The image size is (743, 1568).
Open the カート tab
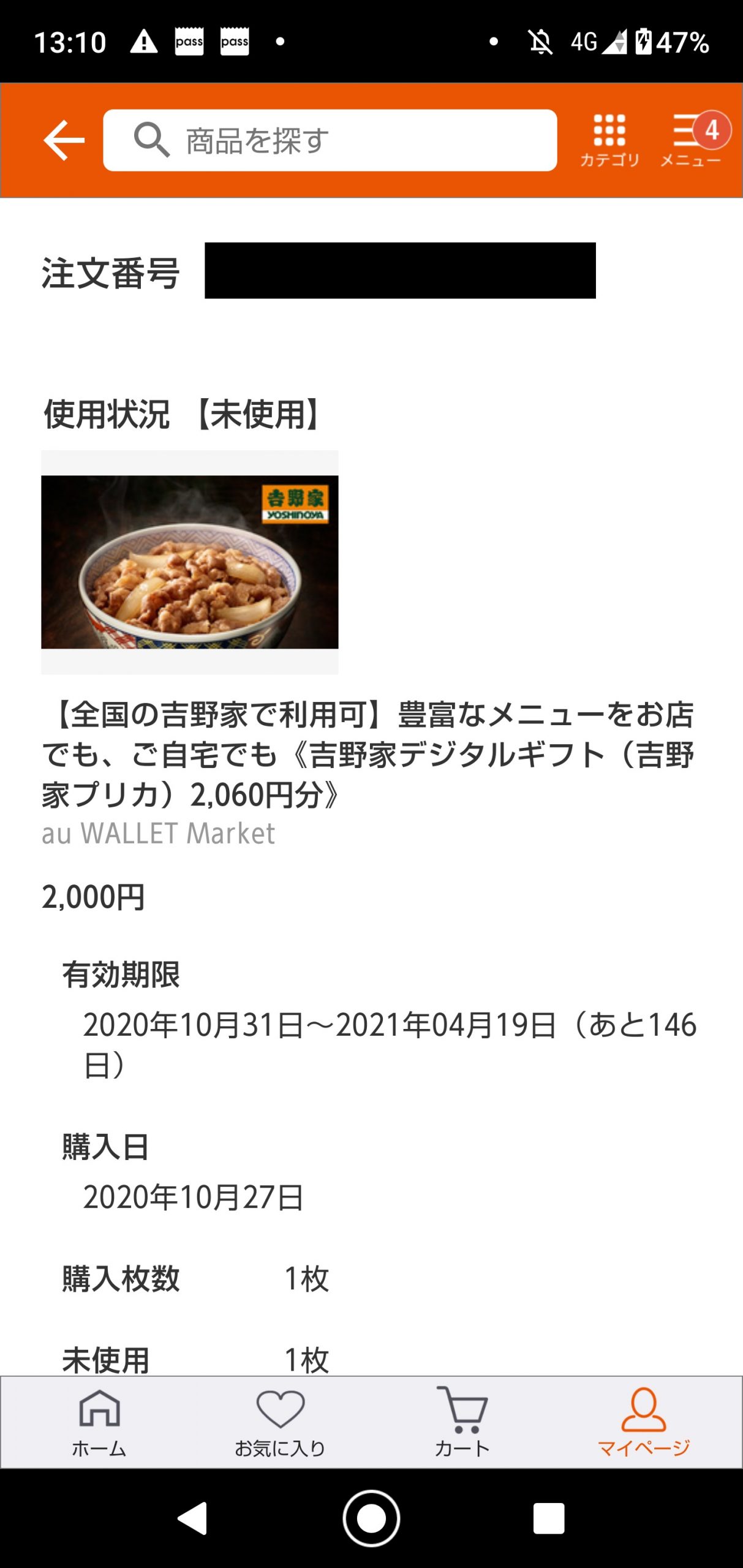point(462,1422)
